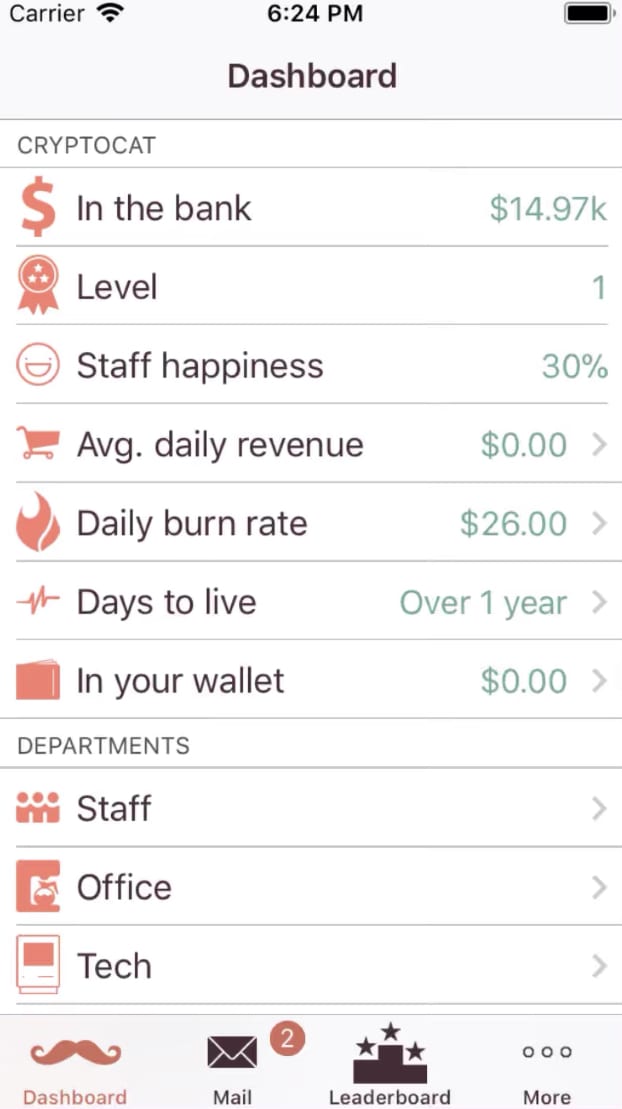The width and height of the screenshot is (622, 1109).
Task: Open the Tech department
Action: coord(311,965)
